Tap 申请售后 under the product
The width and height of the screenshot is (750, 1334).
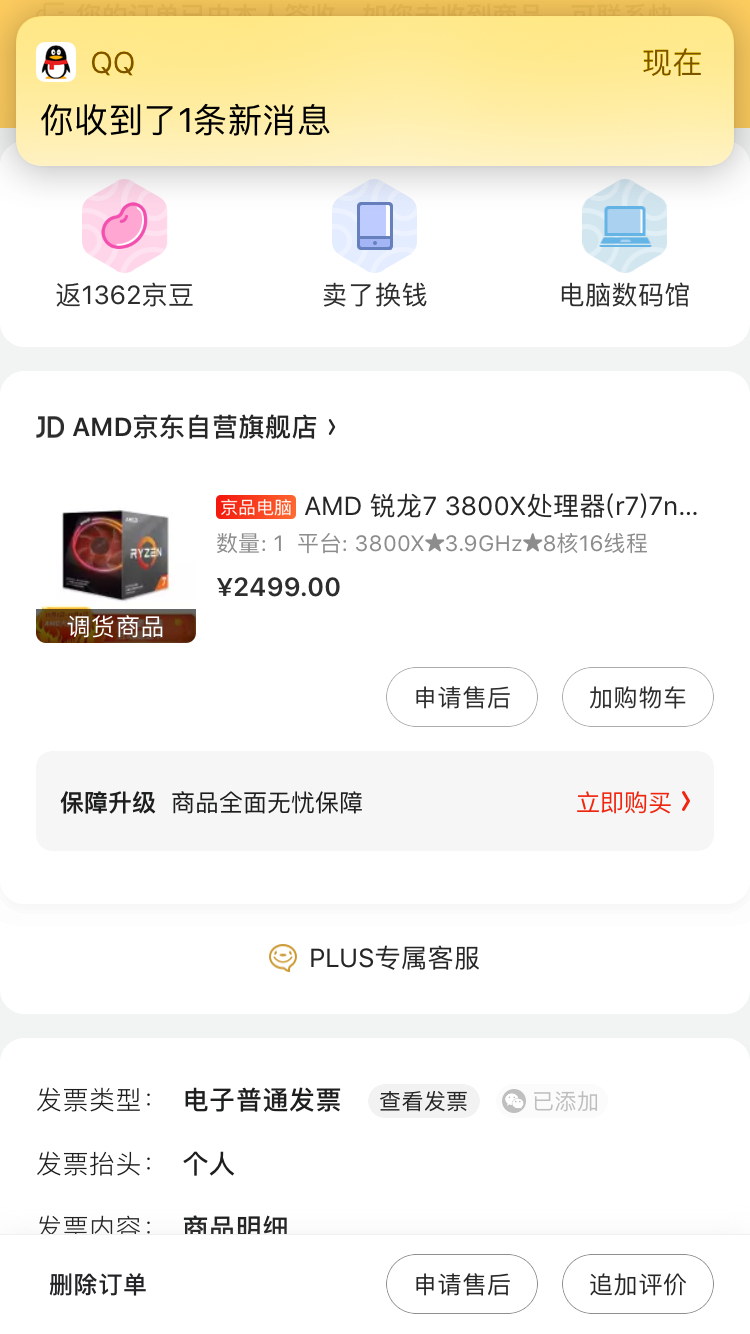coord(462,697)
